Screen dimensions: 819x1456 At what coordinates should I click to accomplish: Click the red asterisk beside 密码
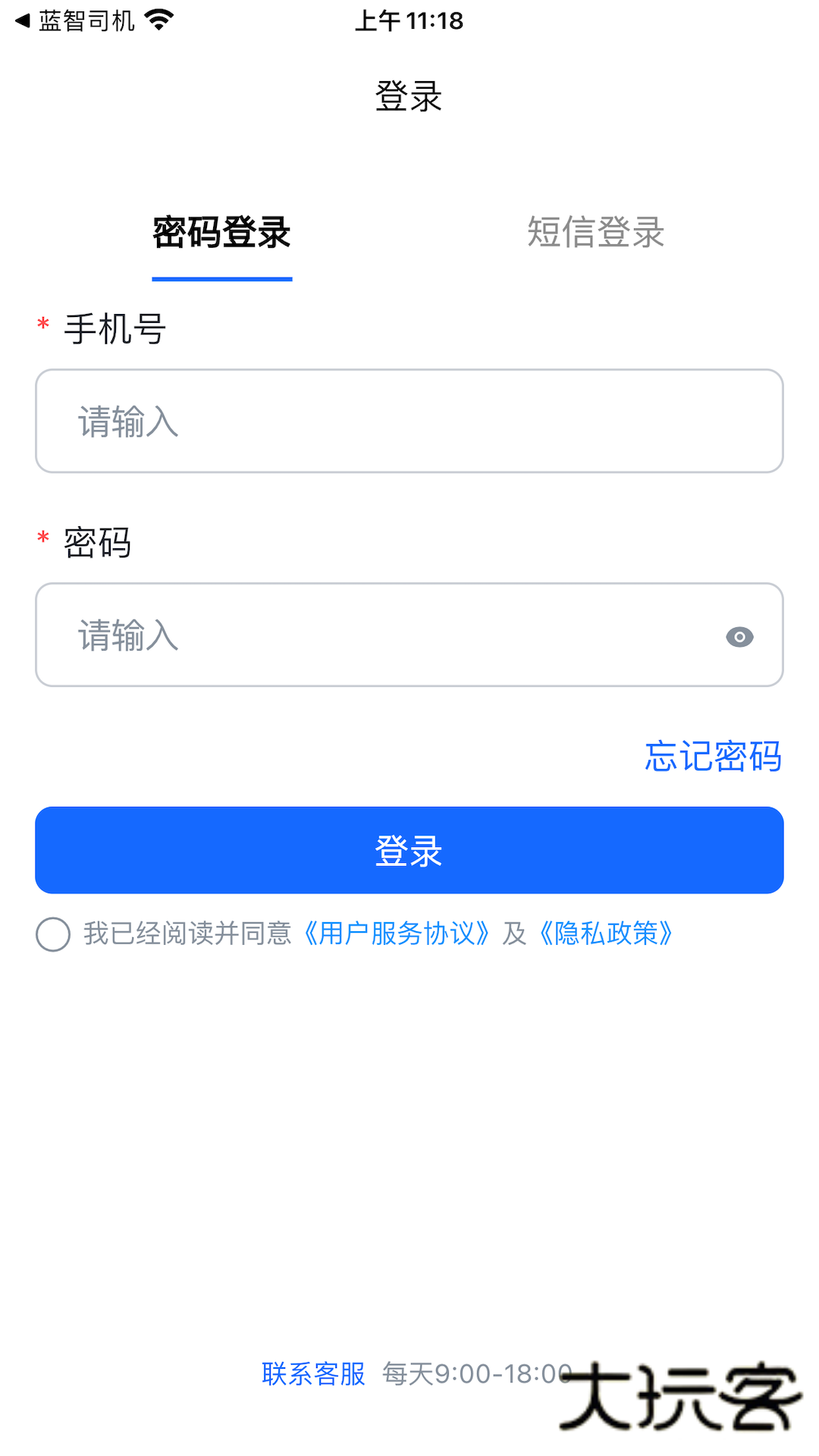click(x=41, y=540)
